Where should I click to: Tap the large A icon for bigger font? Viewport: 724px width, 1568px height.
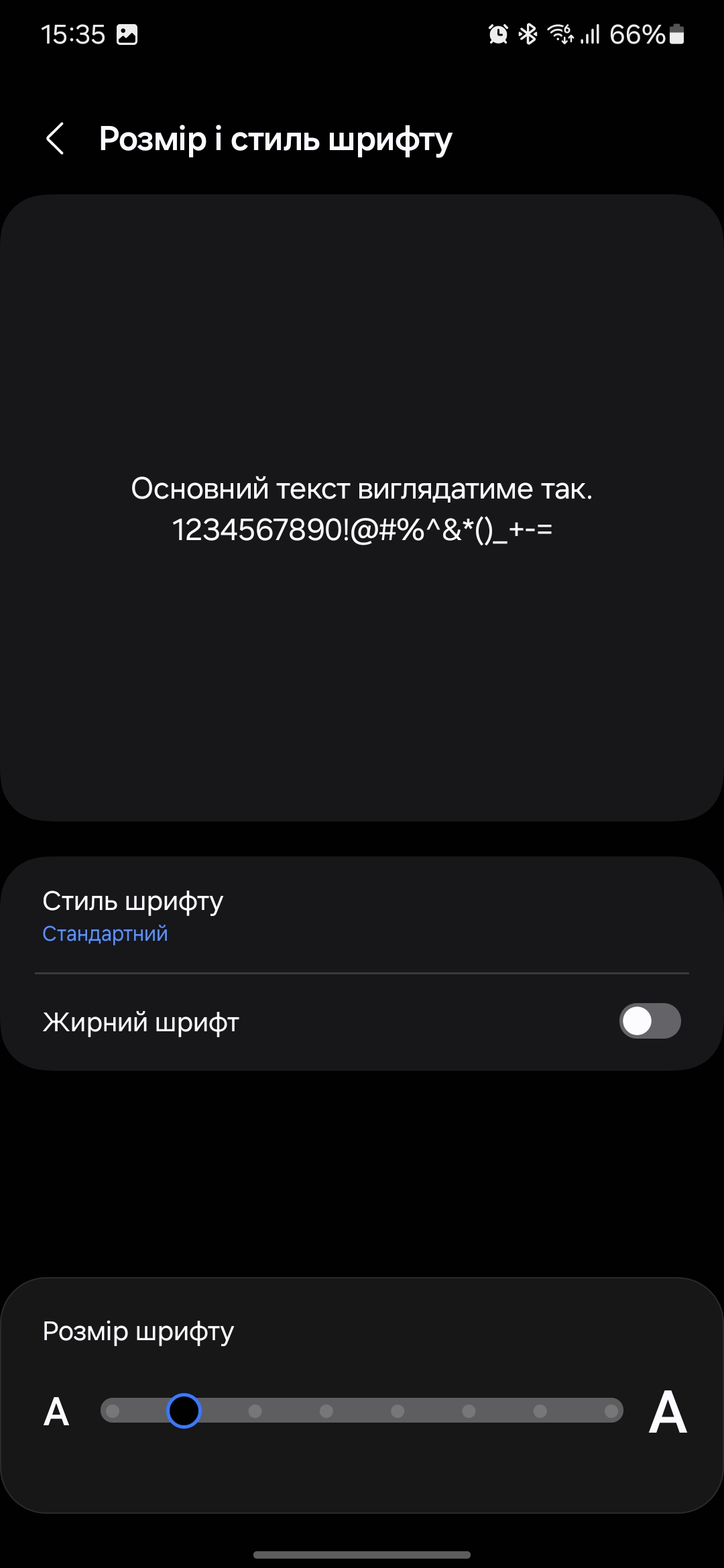668,1412
